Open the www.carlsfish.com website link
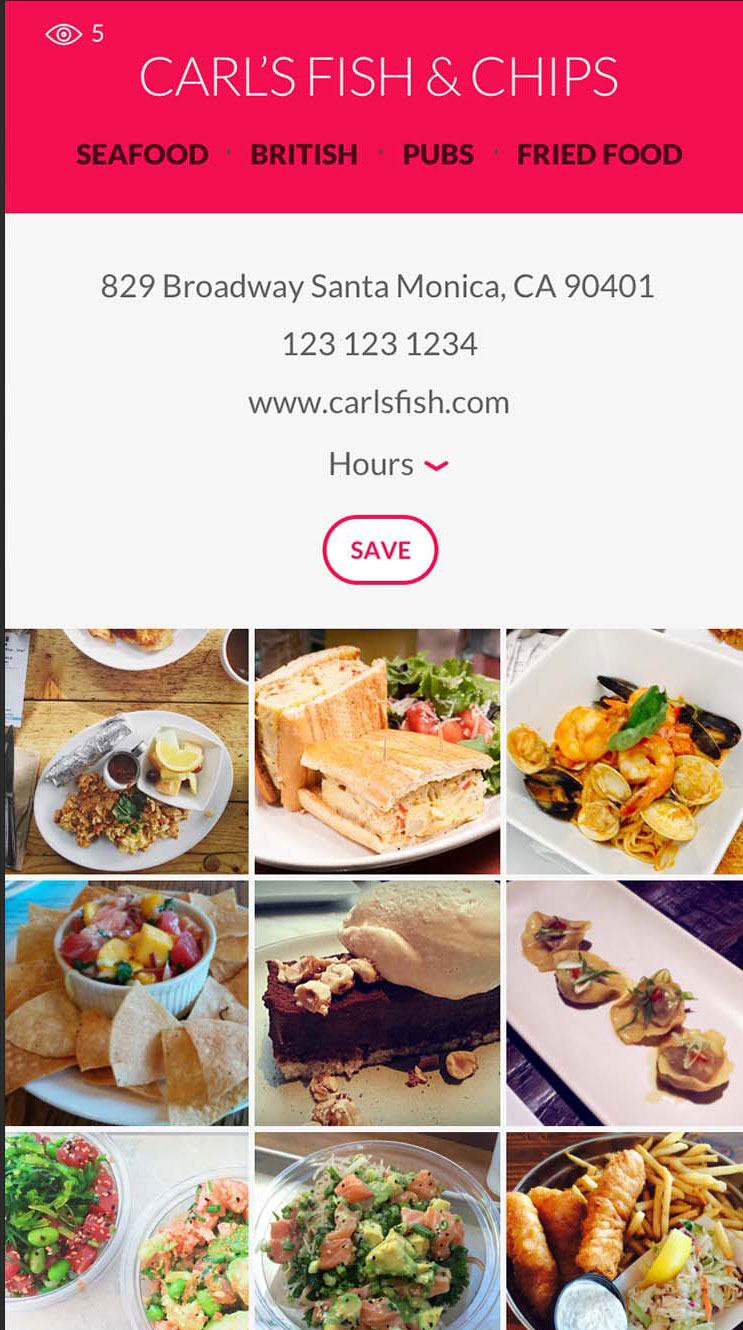 tap(379, 403)
